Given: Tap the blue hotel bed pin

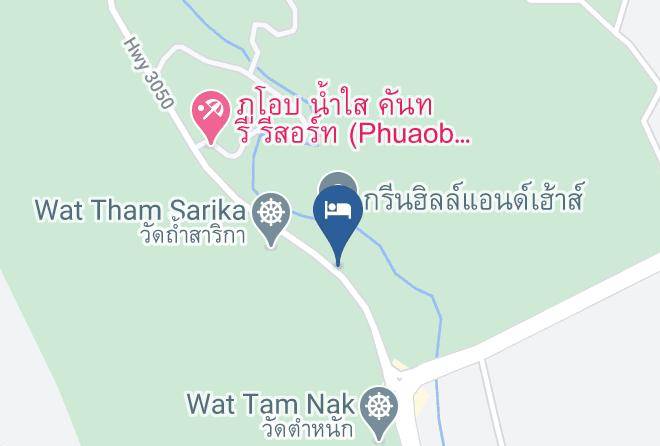Looking at the screenshot, I should pyautogui.click(x=338, y=225).
